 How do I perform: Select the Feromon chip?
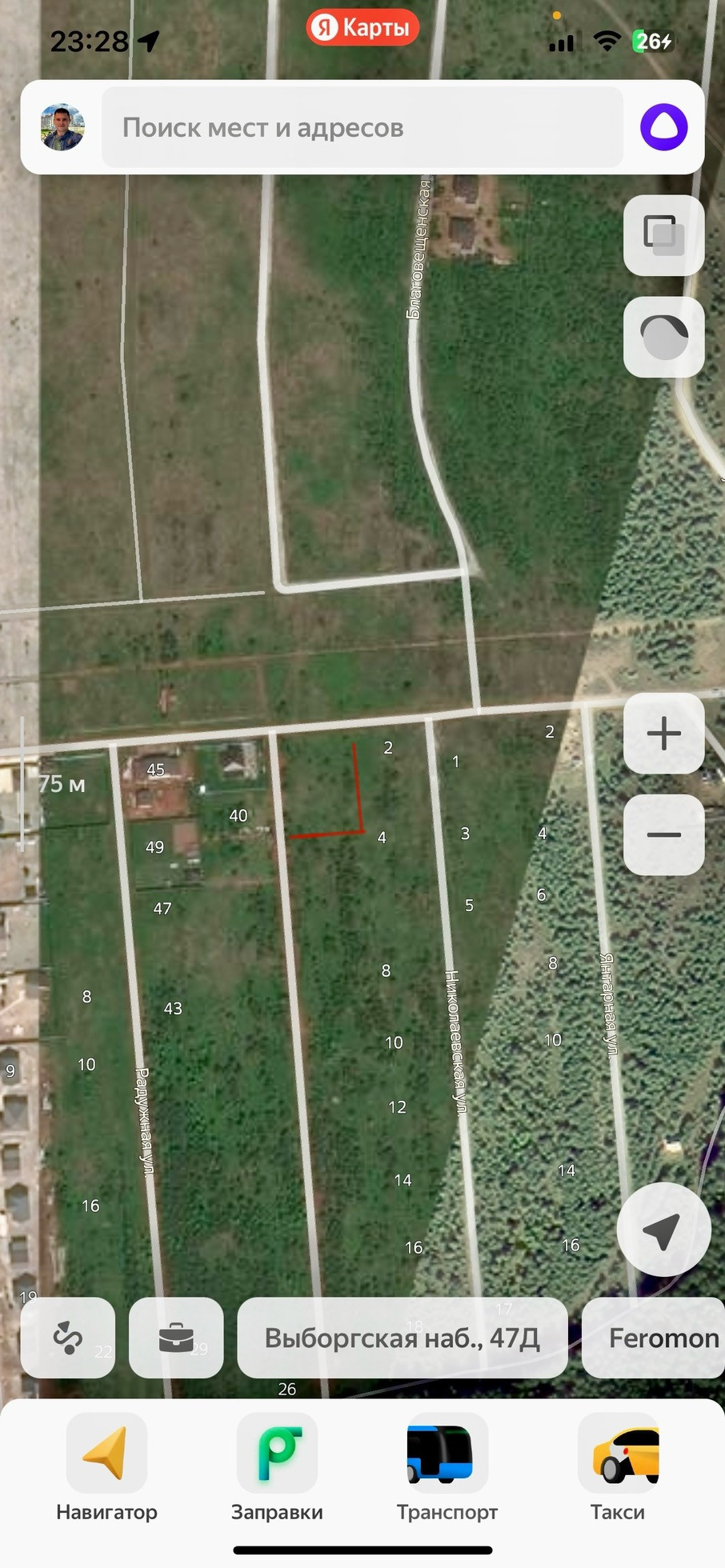pyautogui.click(x=656, y=1338)
